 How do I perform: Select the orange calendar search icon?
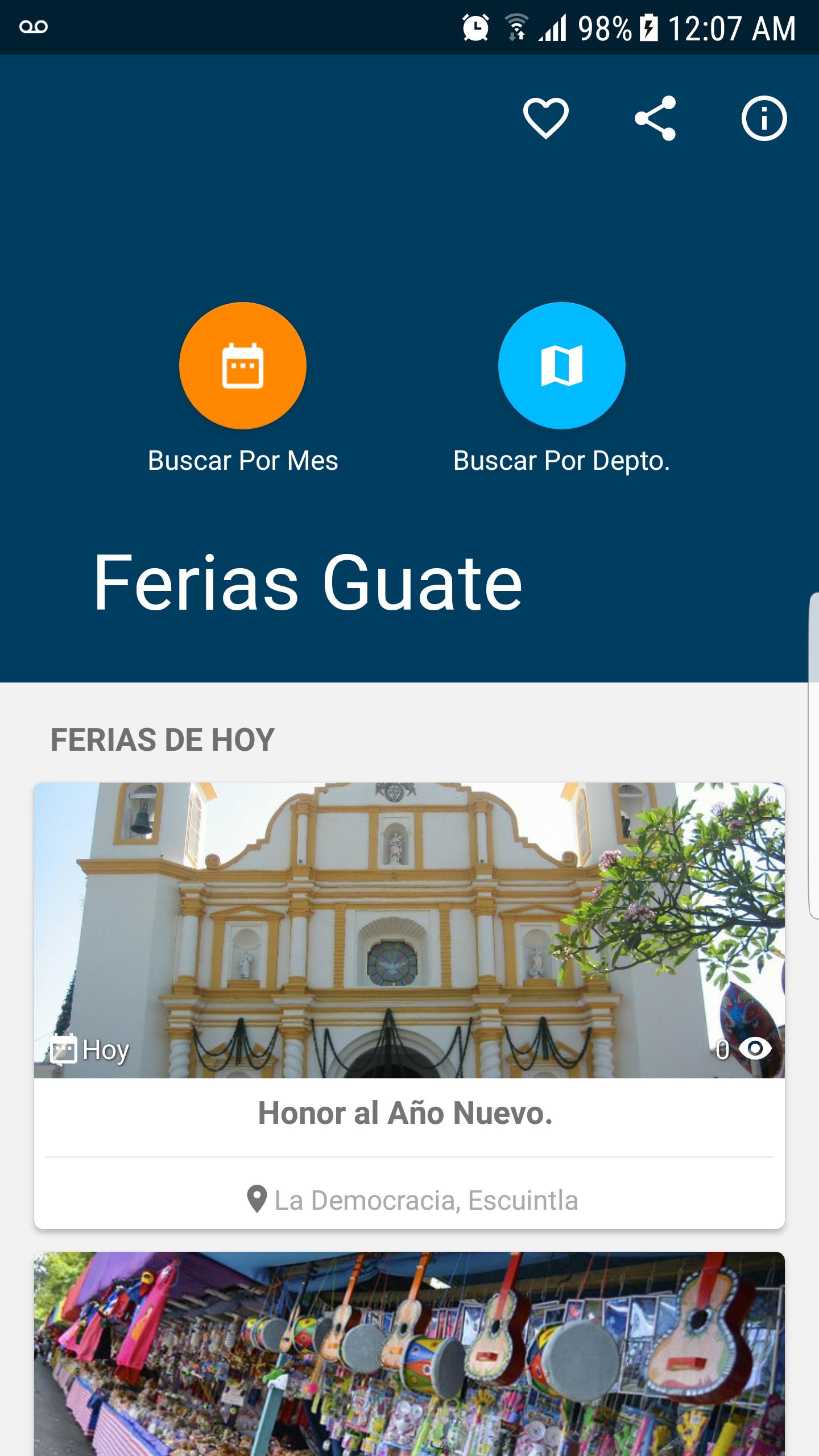click(243, 366)
